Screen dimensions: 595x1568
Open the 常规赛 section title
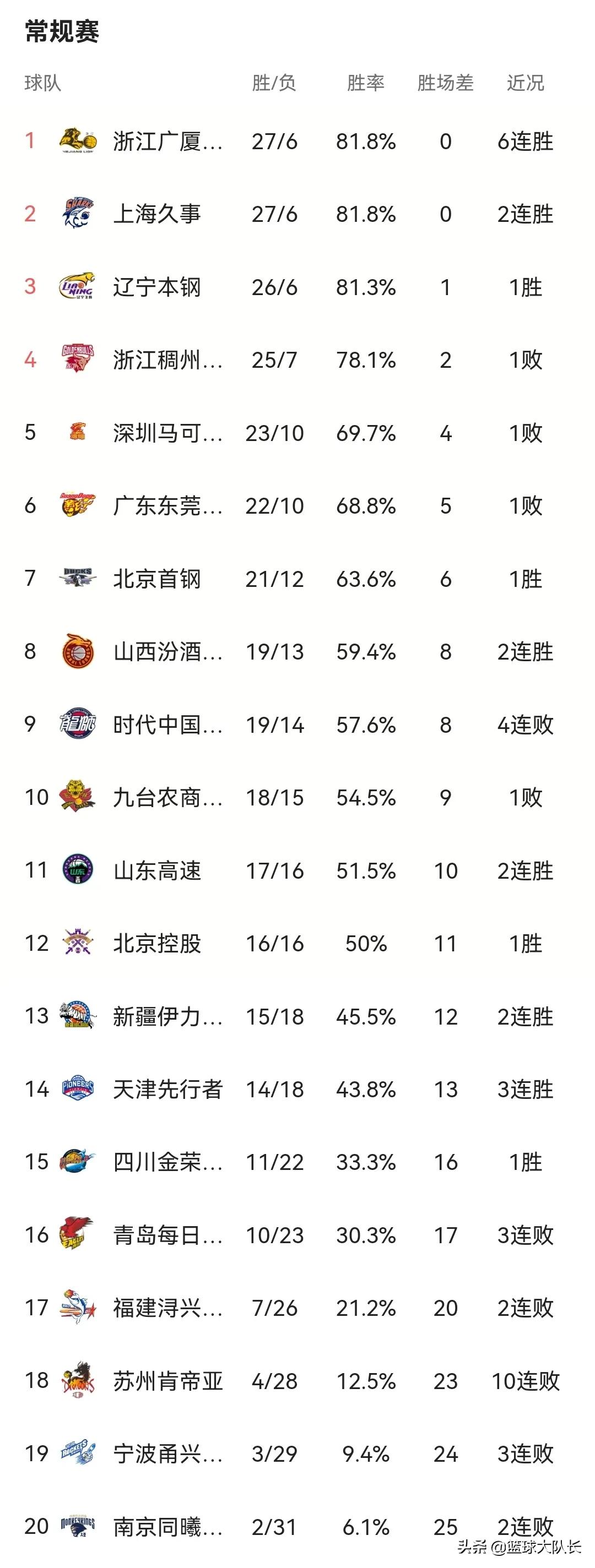[x=62, y=29]
